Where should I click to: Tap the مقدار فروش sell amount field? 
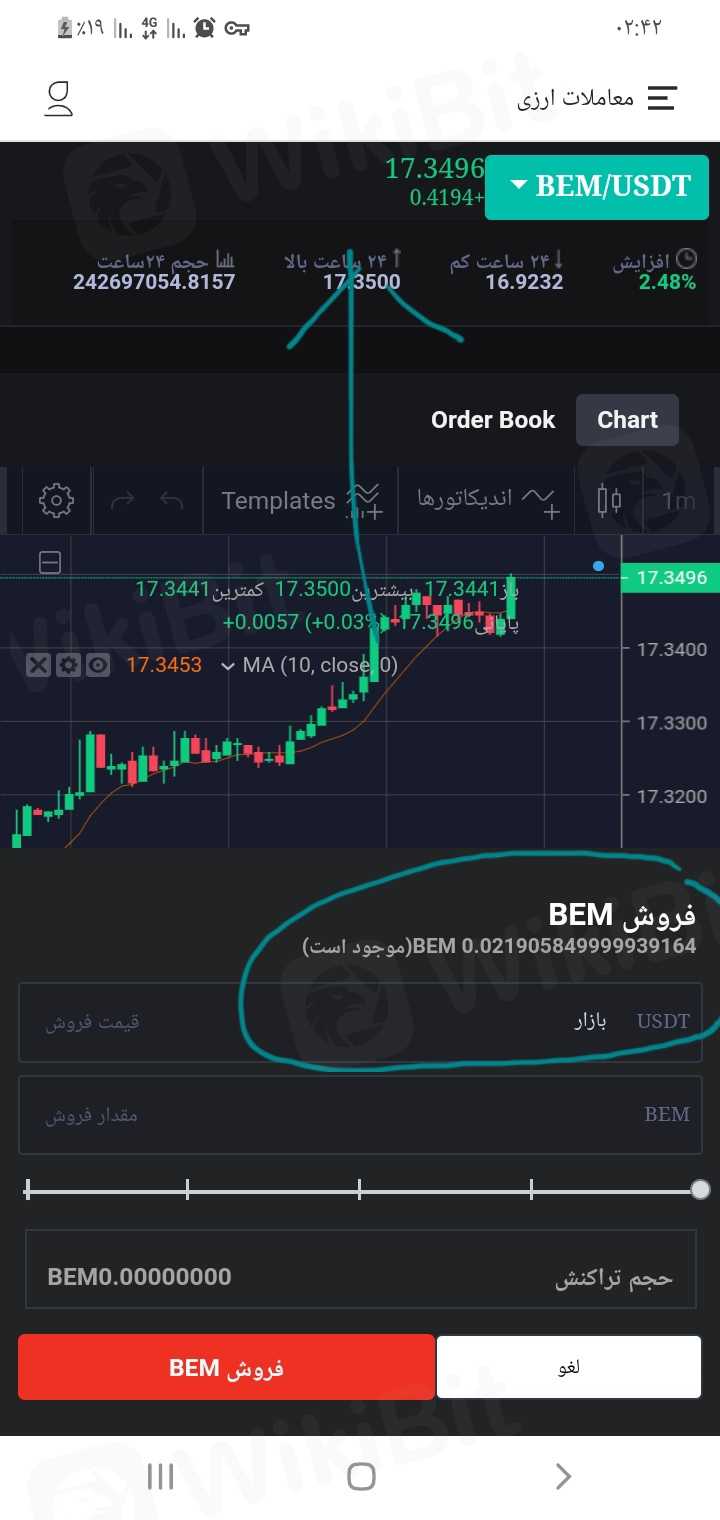tap(360, 1114)
